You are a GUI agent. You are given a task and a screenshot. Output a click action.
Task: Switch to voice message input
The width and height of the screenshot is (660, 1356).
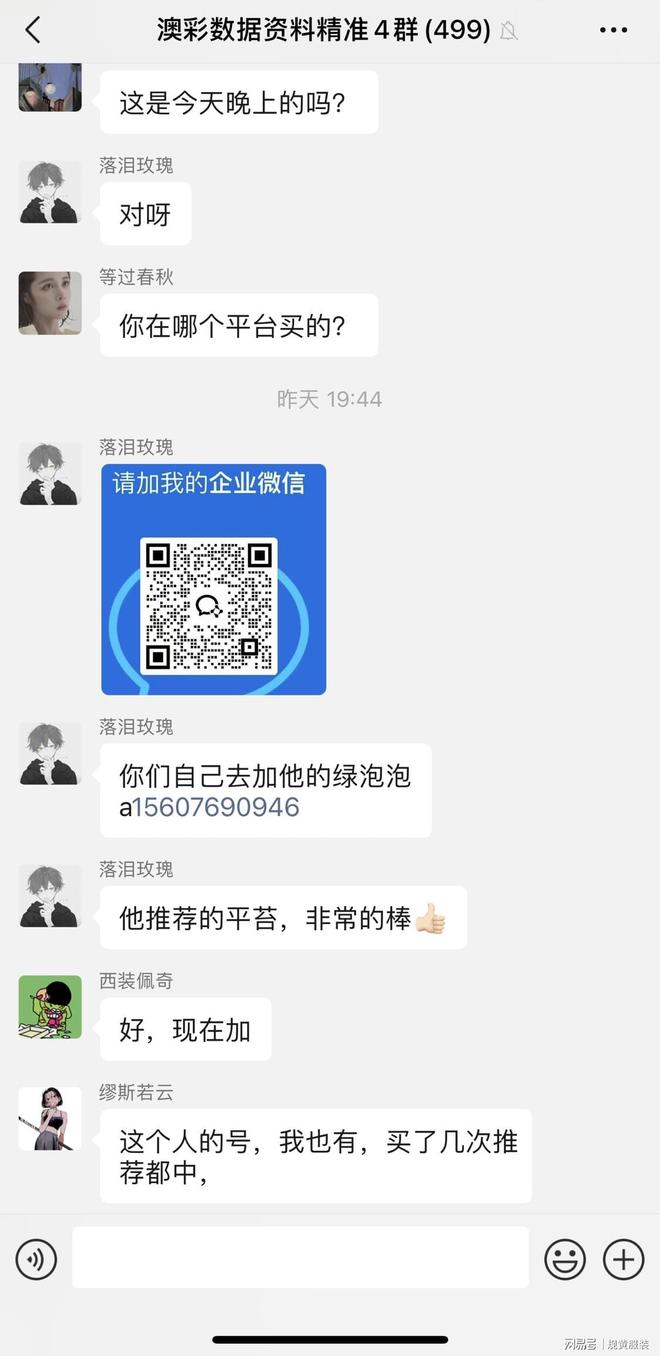pyautogui.click(x=37, y=1259)
